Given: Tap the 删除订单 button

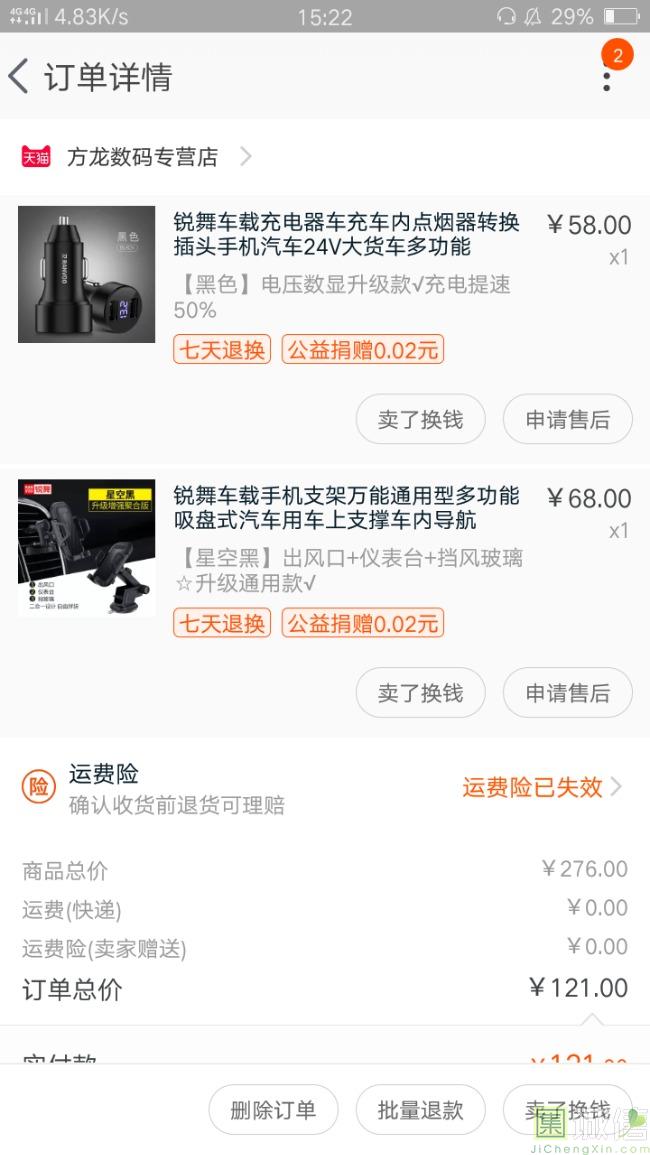Looking at the screenshot, I should point(273,1110).
